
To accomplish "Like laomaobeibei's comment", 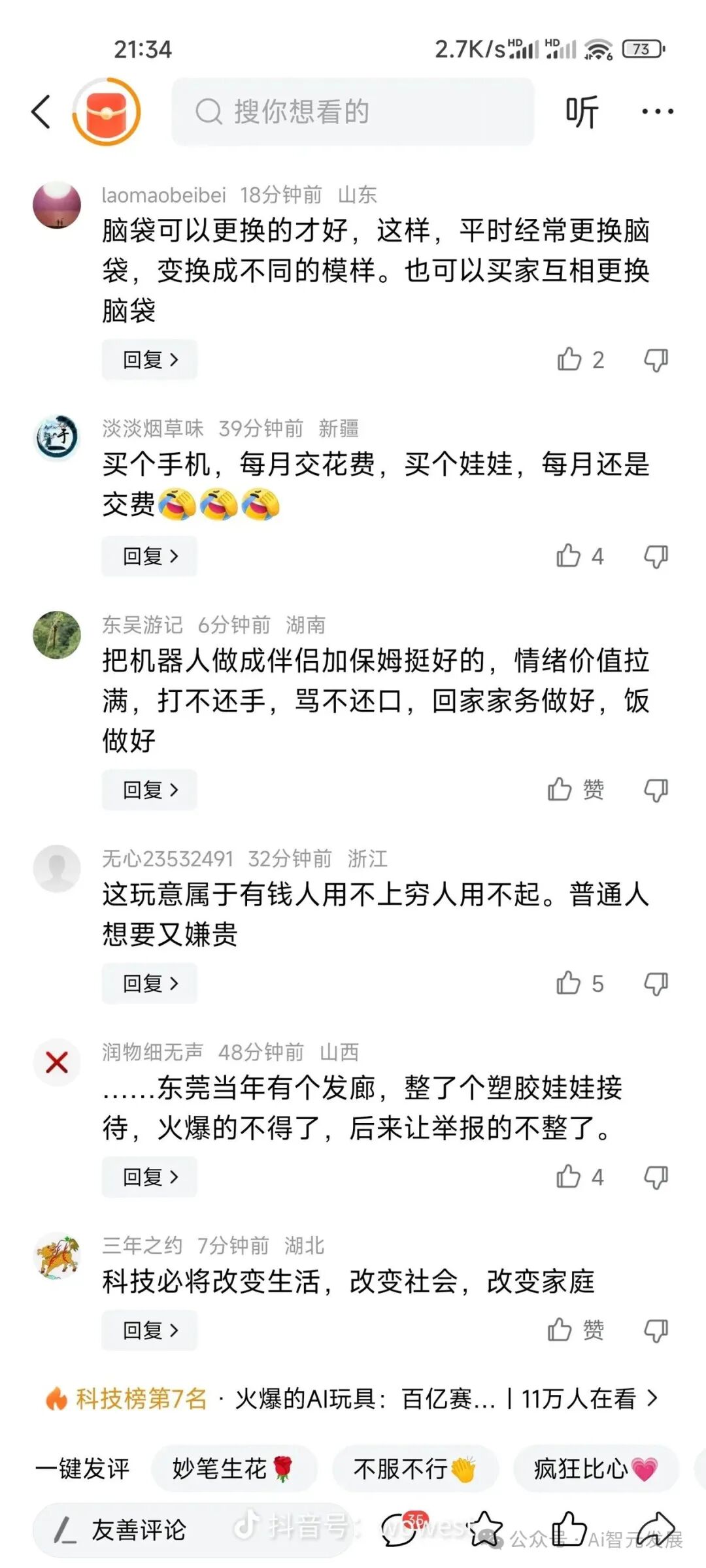I will [570, 359].
